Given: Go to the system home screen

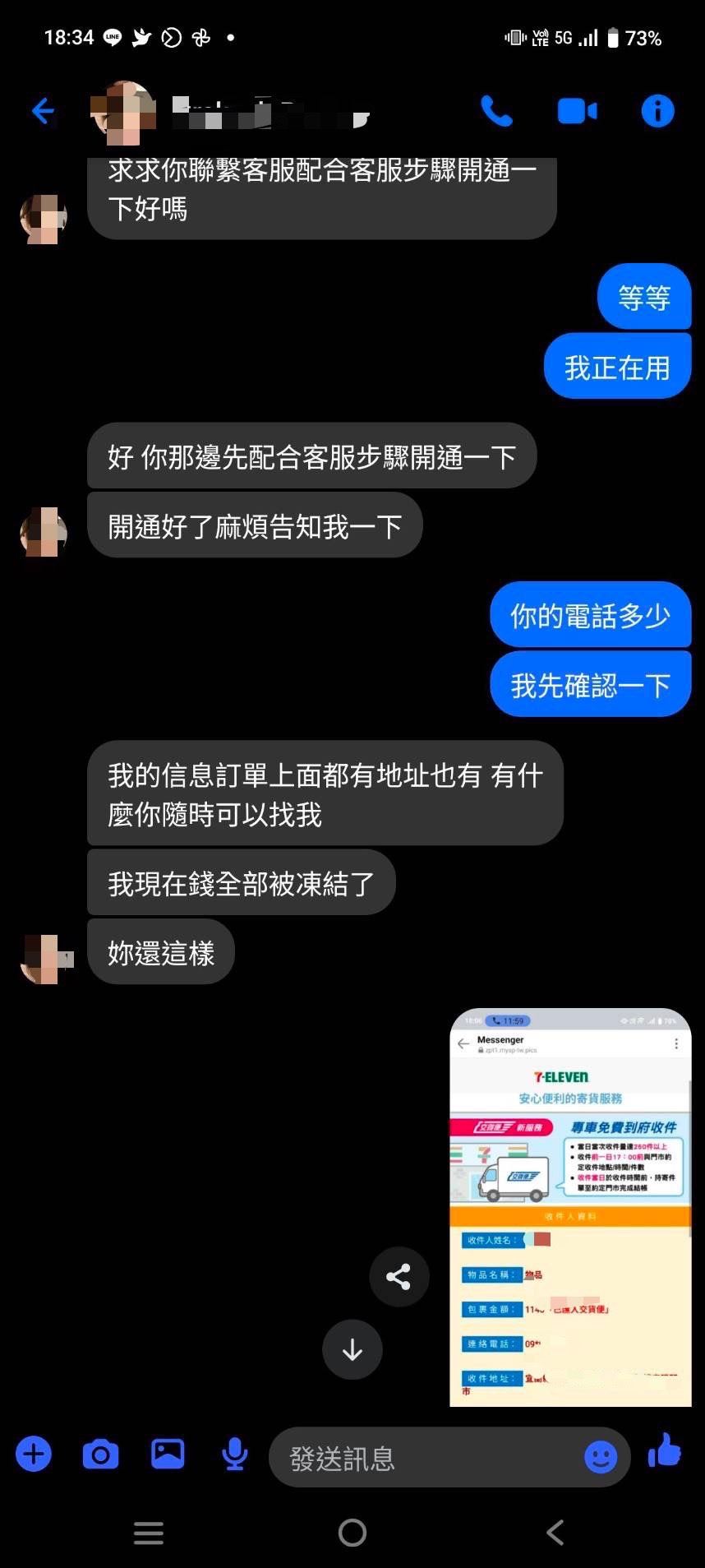Looking at the screenshot, I should point(352,1532).
